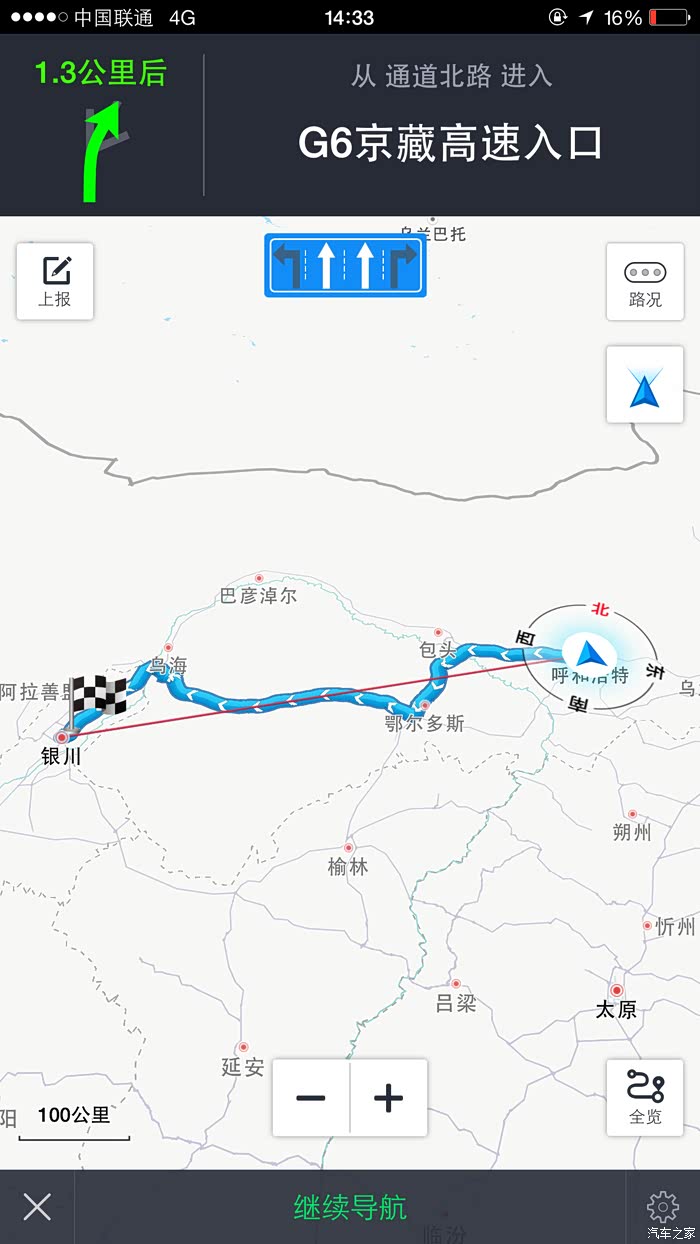Screen dimensions: 700x1244
Task: Tap the 上报 report button
Action: click(55, 281)
